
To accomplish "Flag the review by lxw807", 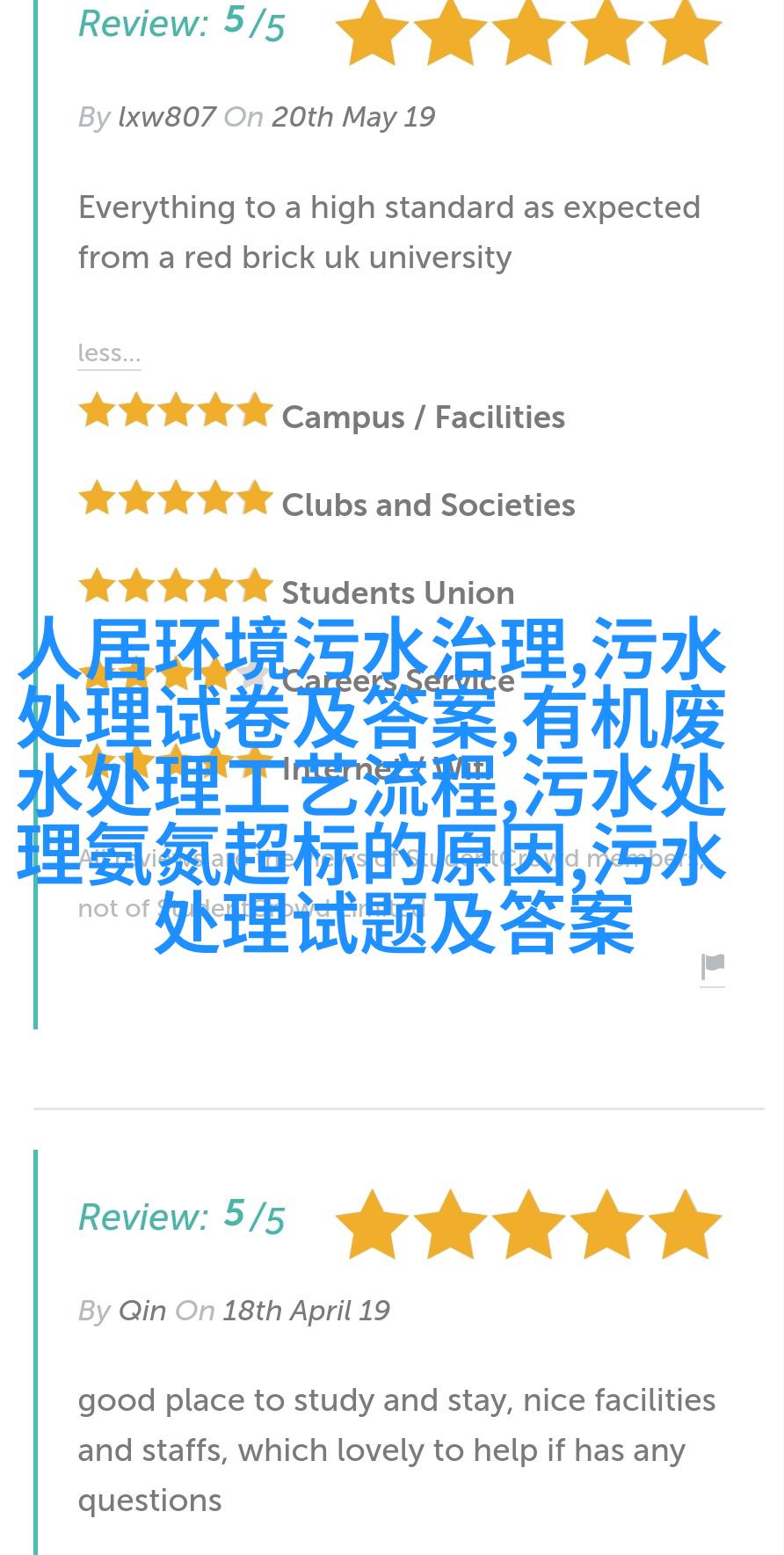I will click(713, 967).
